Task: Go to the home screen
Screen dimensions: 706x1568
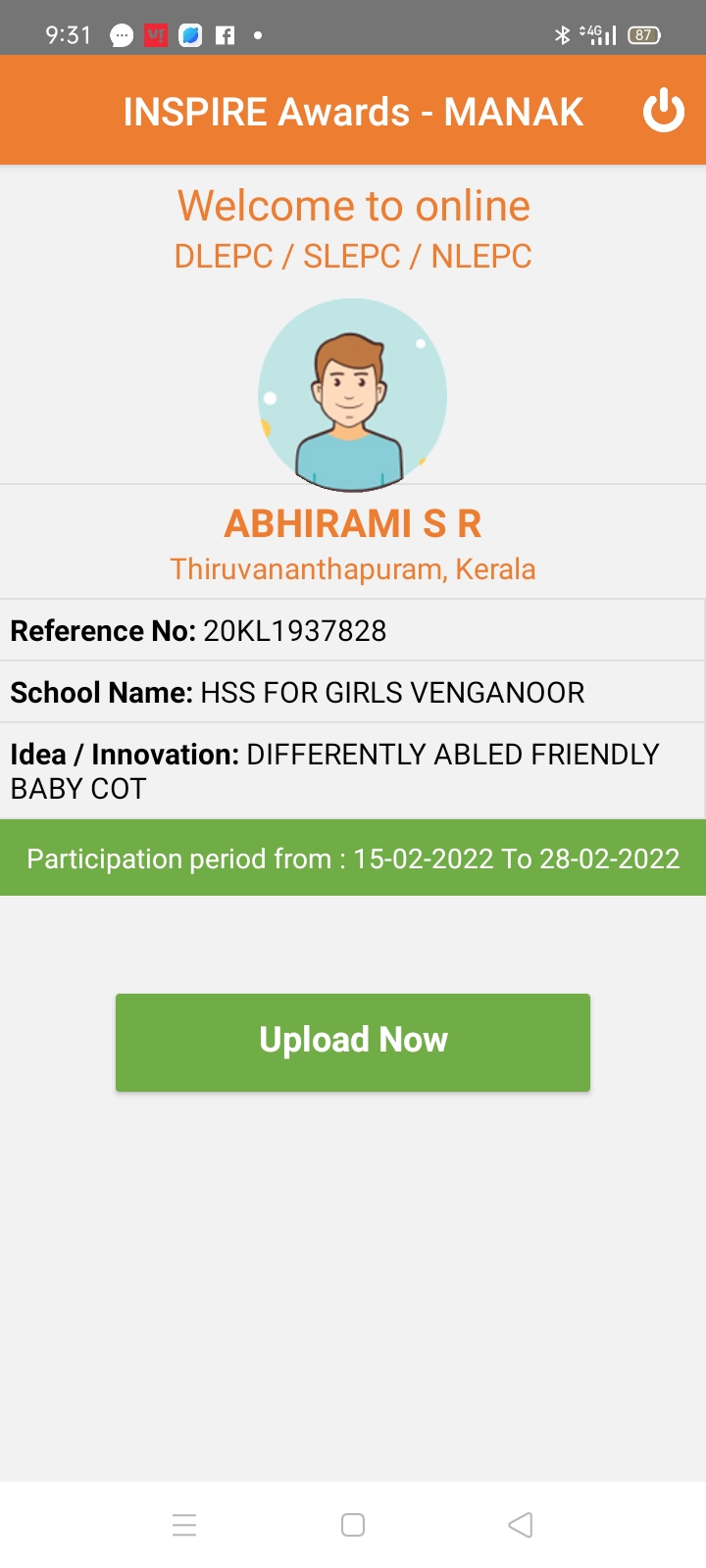Action: tap(353, 1525)
